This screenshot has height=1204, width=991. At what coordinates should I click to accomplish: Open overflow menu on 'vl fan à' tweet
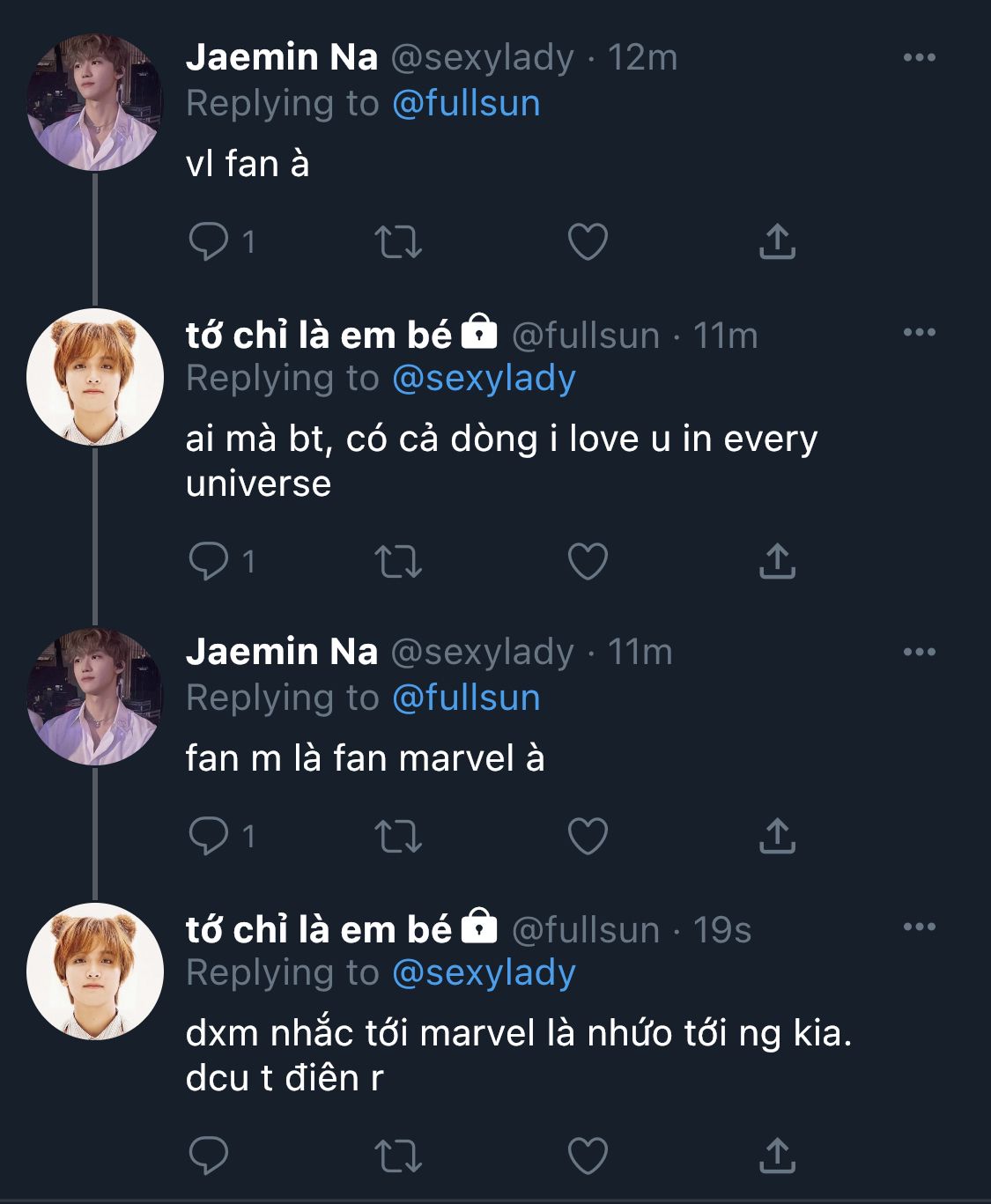[919, 58]
